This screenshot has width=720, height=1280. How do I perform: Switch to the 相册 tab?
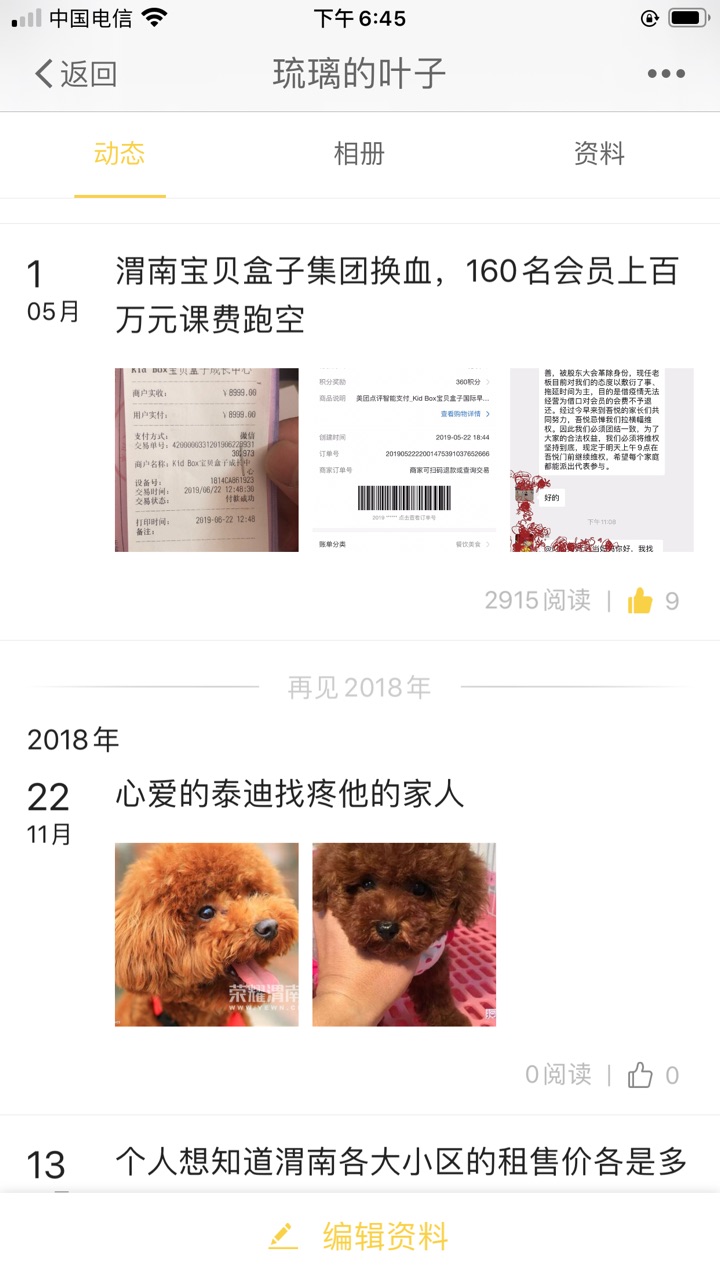click(359, 154)
